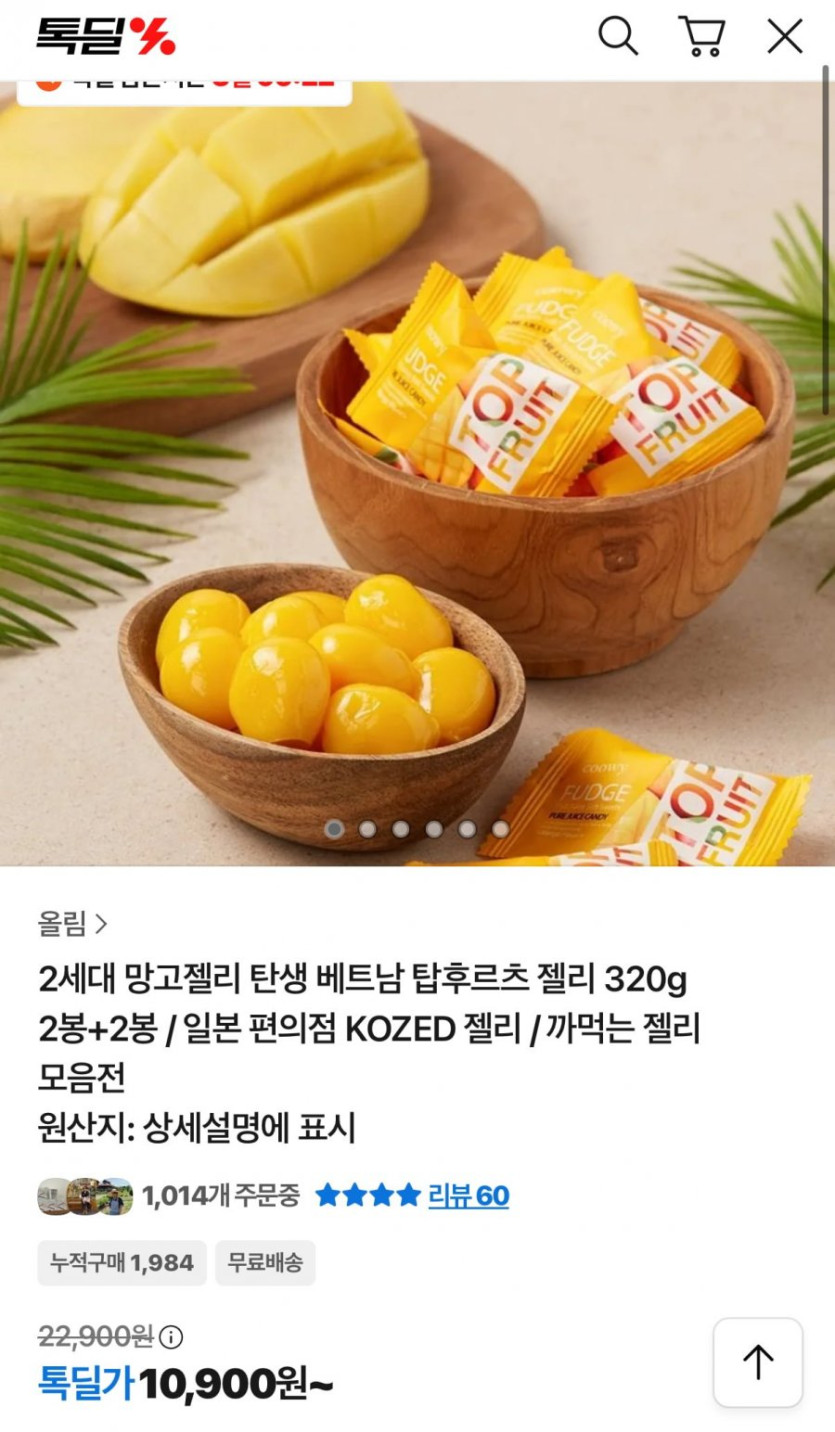This screenshot has width=835, height=1432.
Task: Tap the scroll-to-top arrow button
Action: coord(757,1362)
